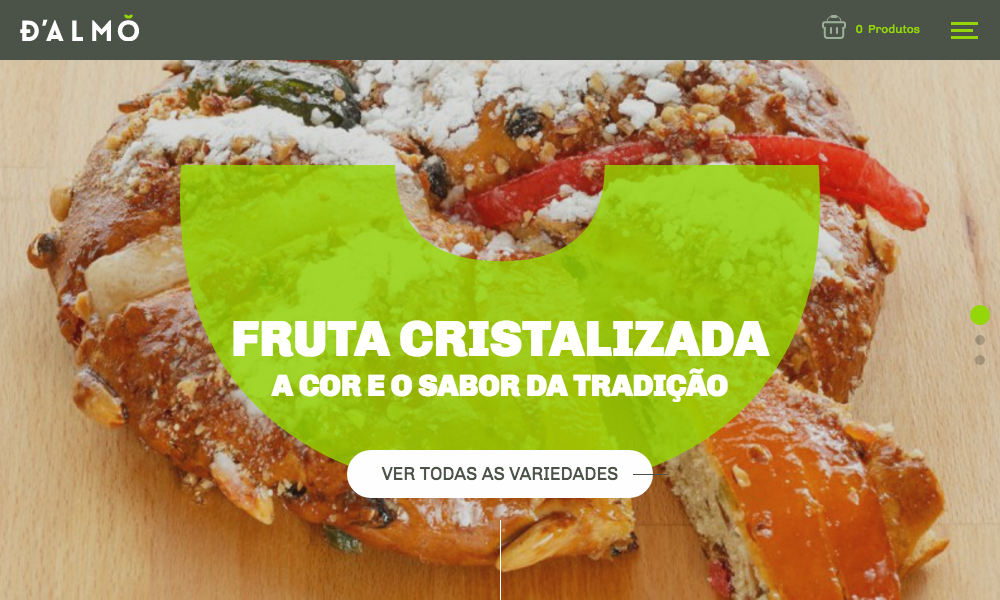Open the hamburger menu
1000x600 pixels.
964,30
